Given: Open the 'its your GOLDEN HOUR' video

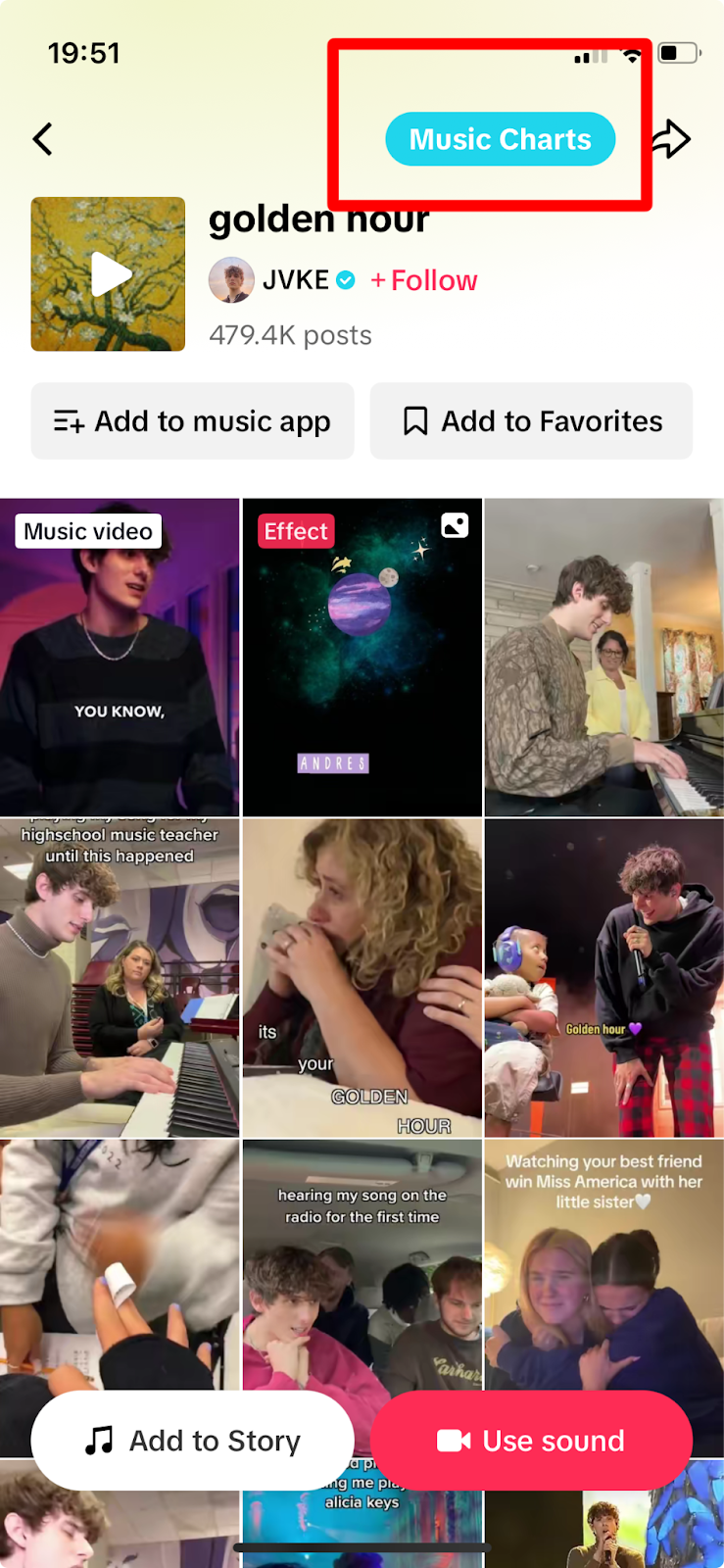Looking at the screenshot, I should [362, 977].
